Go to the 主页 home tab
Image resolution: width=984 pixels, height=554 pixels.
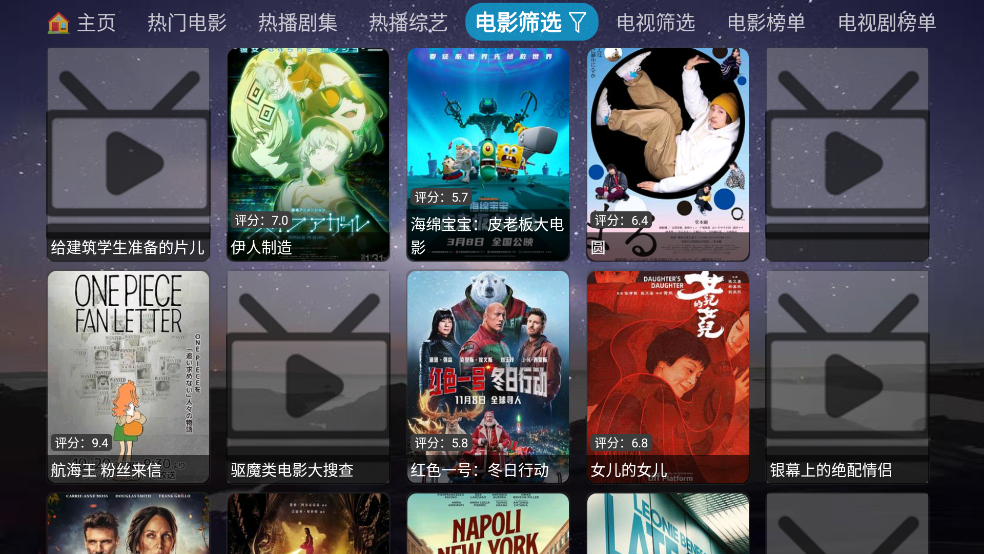[x=82, y=22]
